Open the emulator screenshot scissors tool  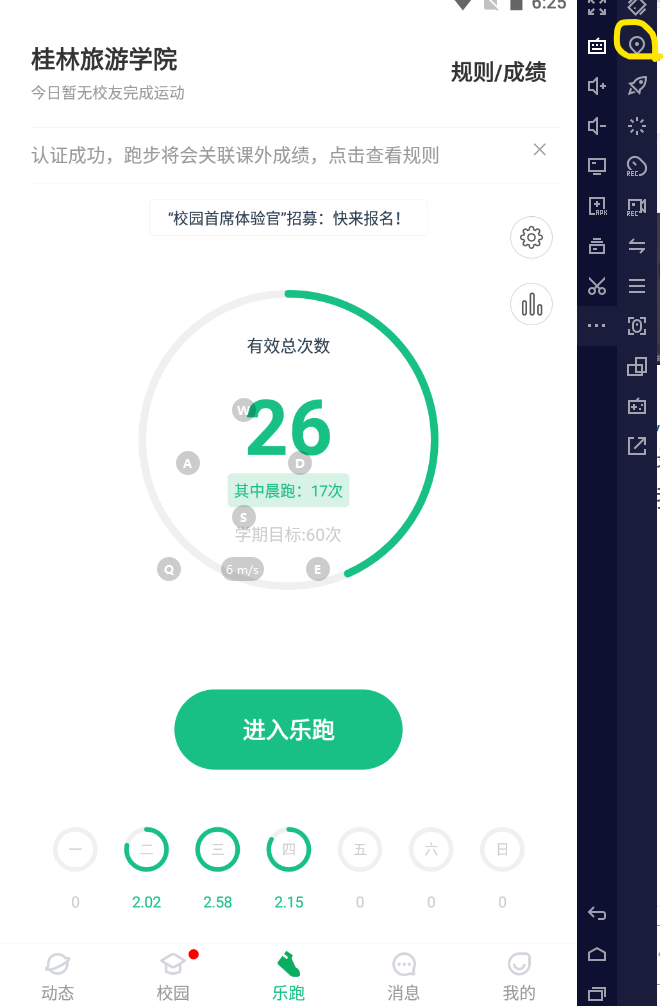point(597,287)
